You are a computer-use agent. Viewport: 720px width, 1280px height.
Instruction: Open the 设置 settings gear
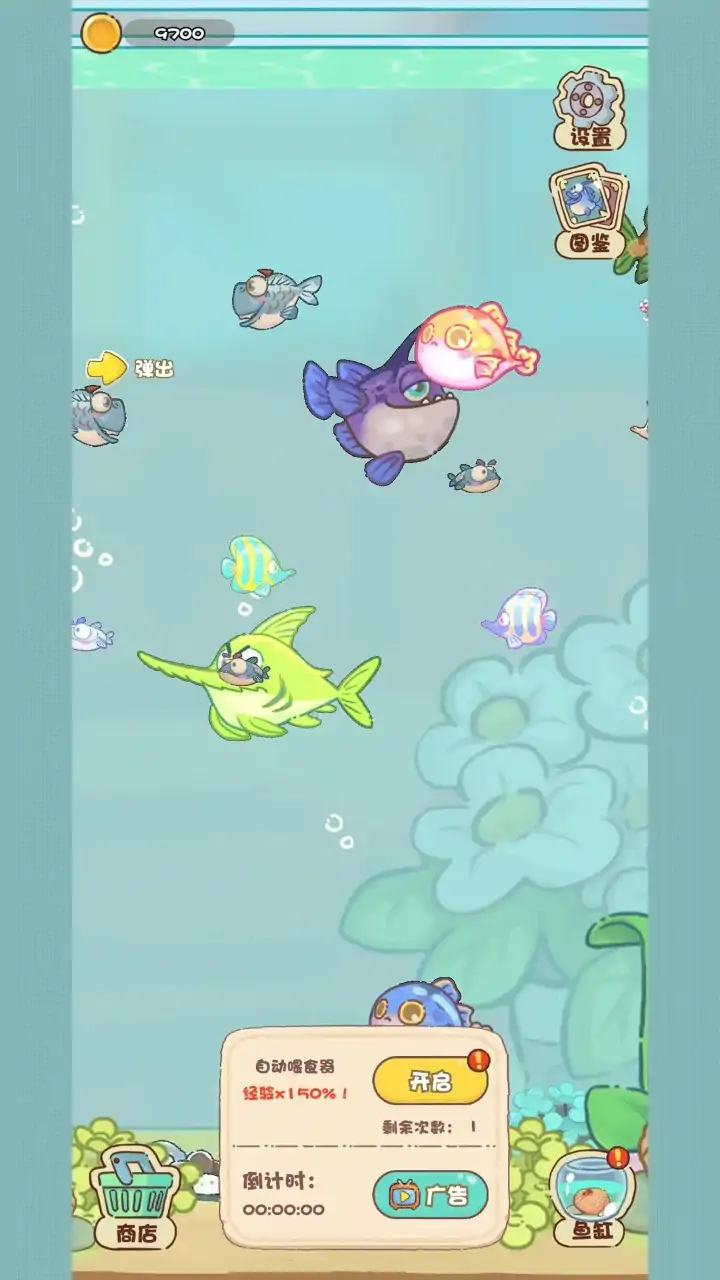pos(590,109)
